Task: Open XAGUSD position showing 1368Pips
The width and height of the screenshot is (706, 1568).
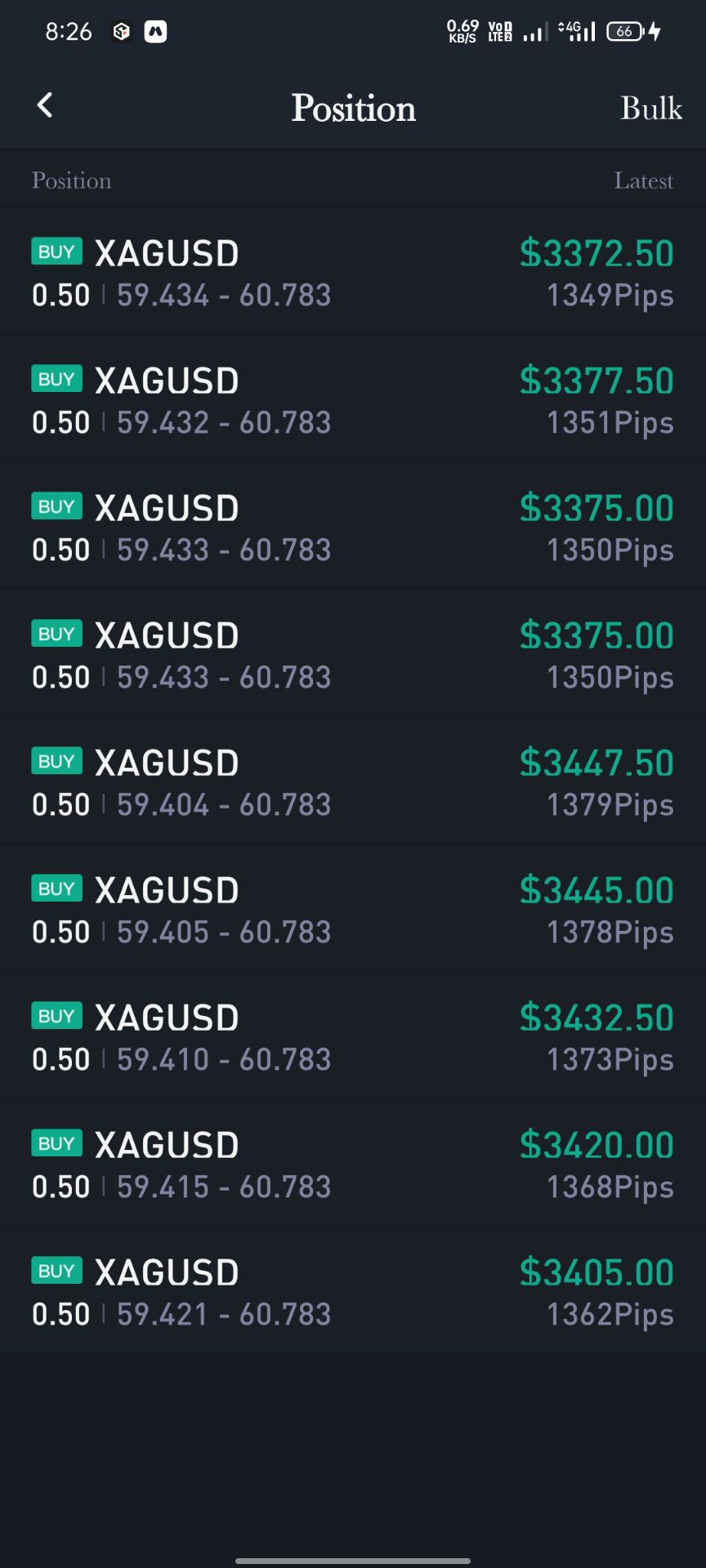Action: pos(353,1164)
